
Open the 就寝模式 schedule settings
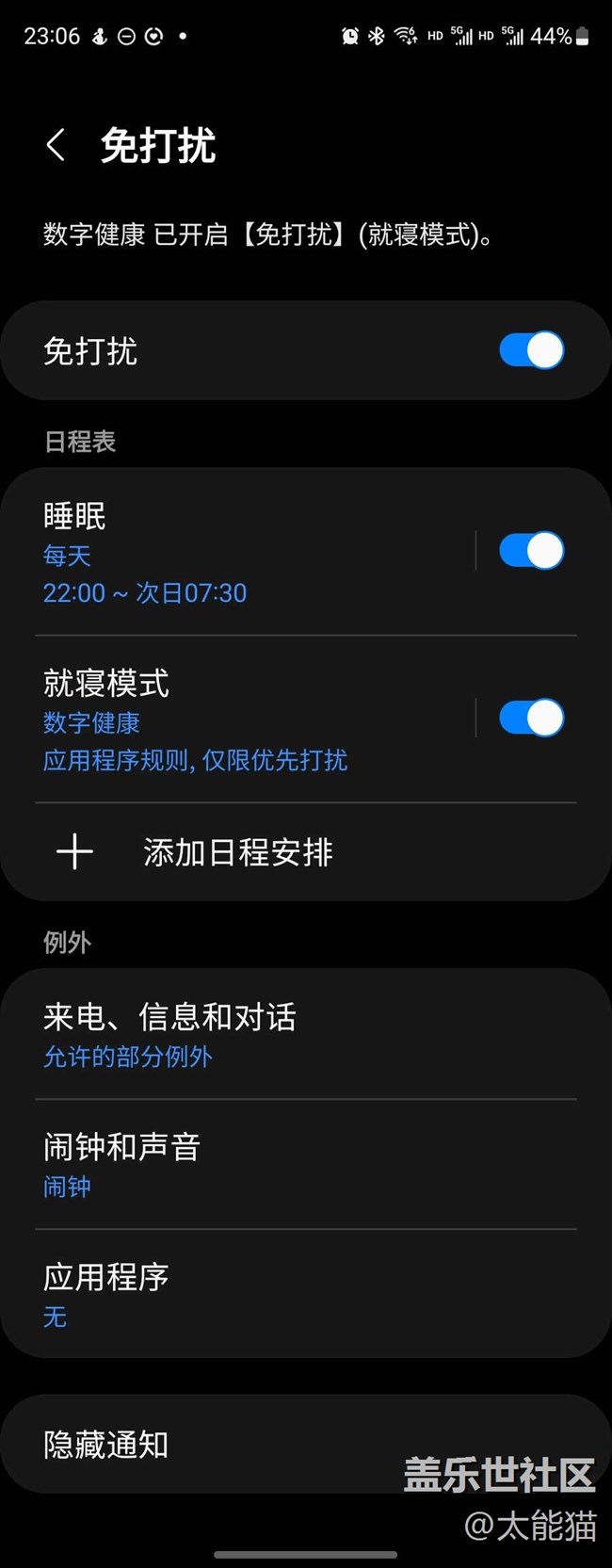coord(235,720)
